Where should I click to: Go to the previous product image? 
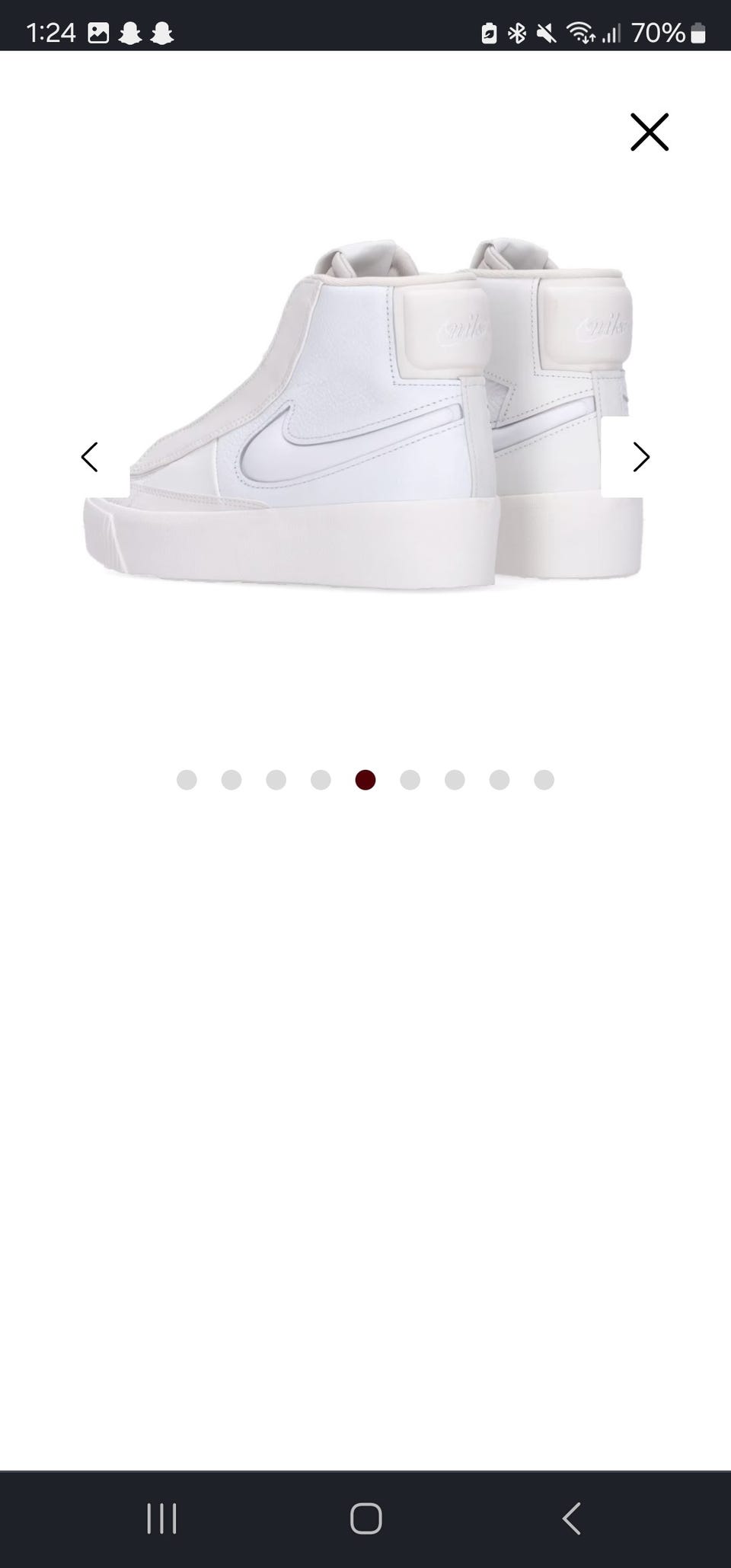point(90,457)
